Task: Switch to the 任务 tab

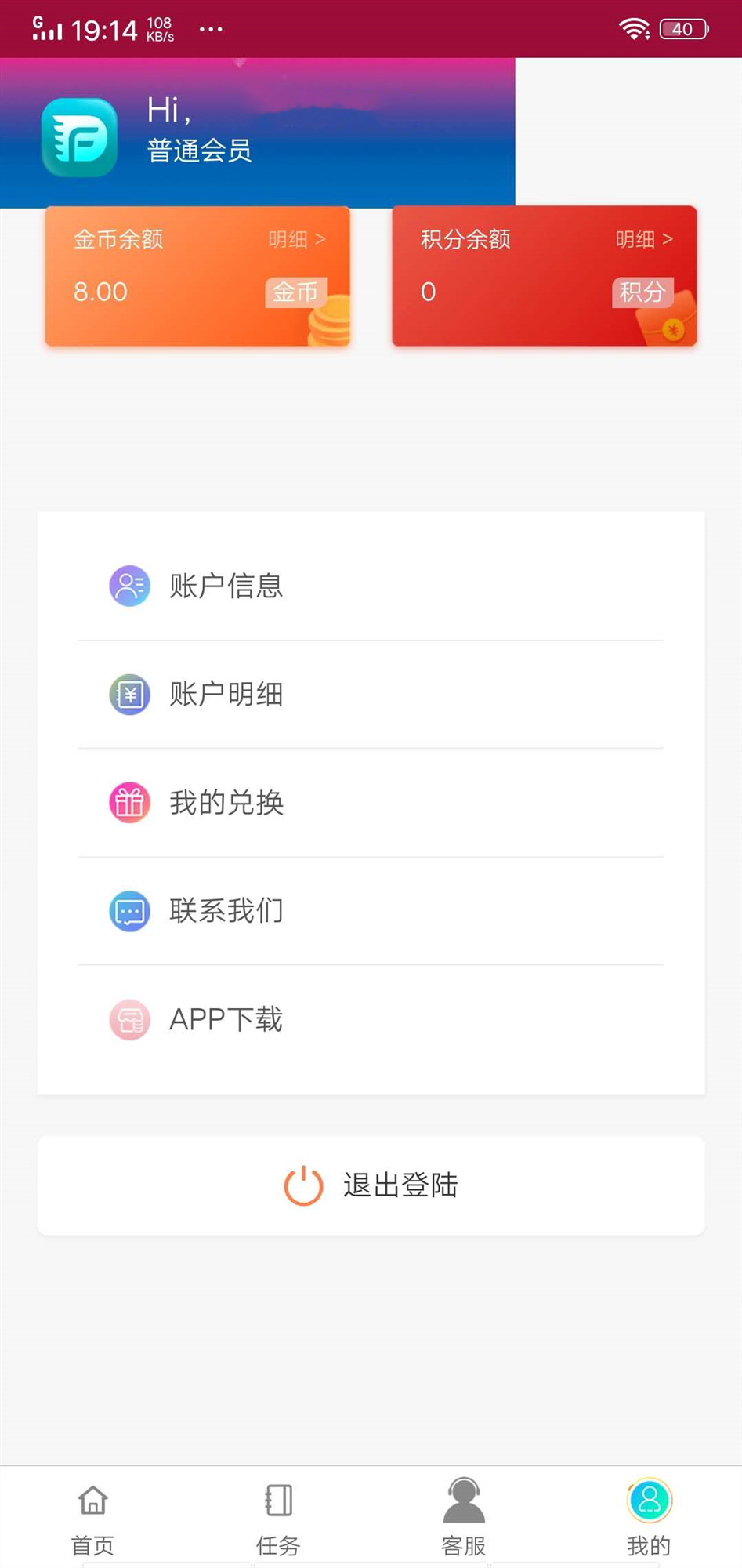Action: 277,1521
